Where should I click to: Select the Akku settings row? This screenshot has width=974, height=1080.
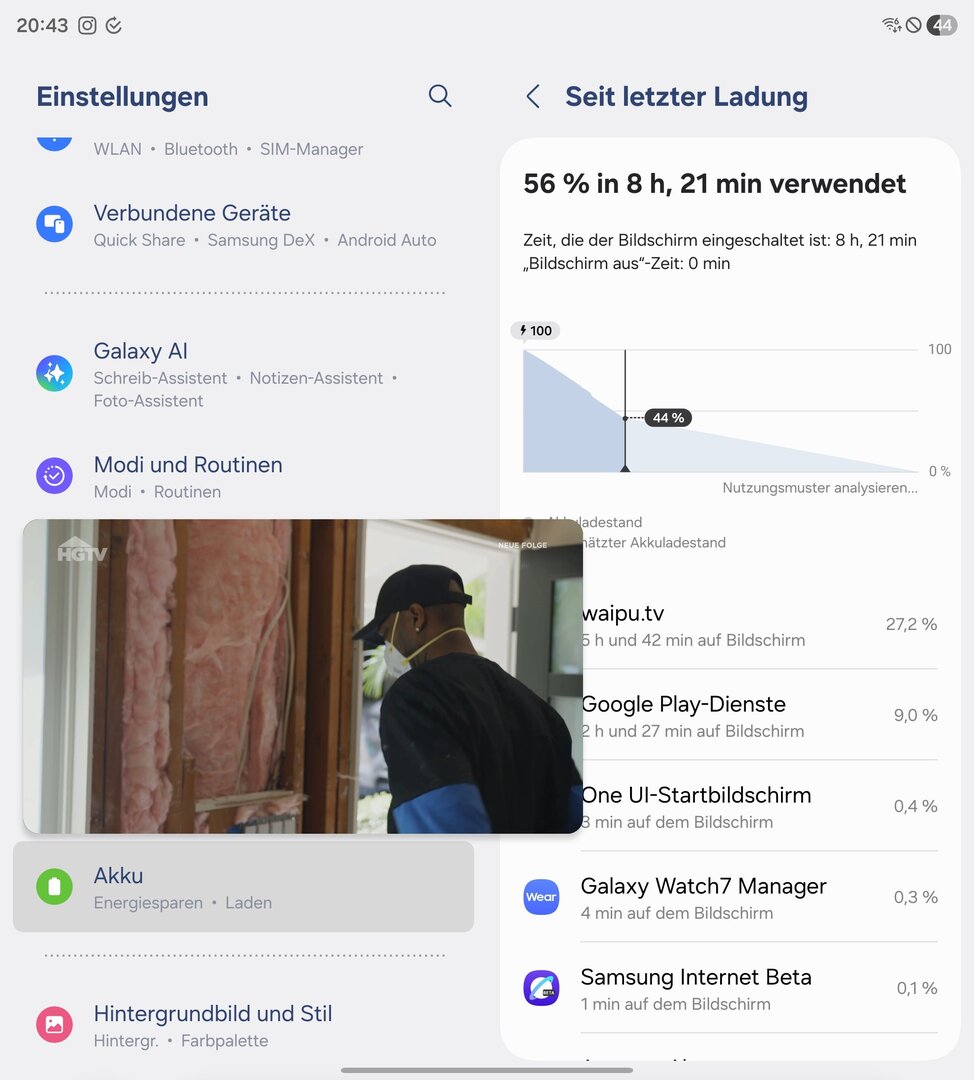coord(243,887)
